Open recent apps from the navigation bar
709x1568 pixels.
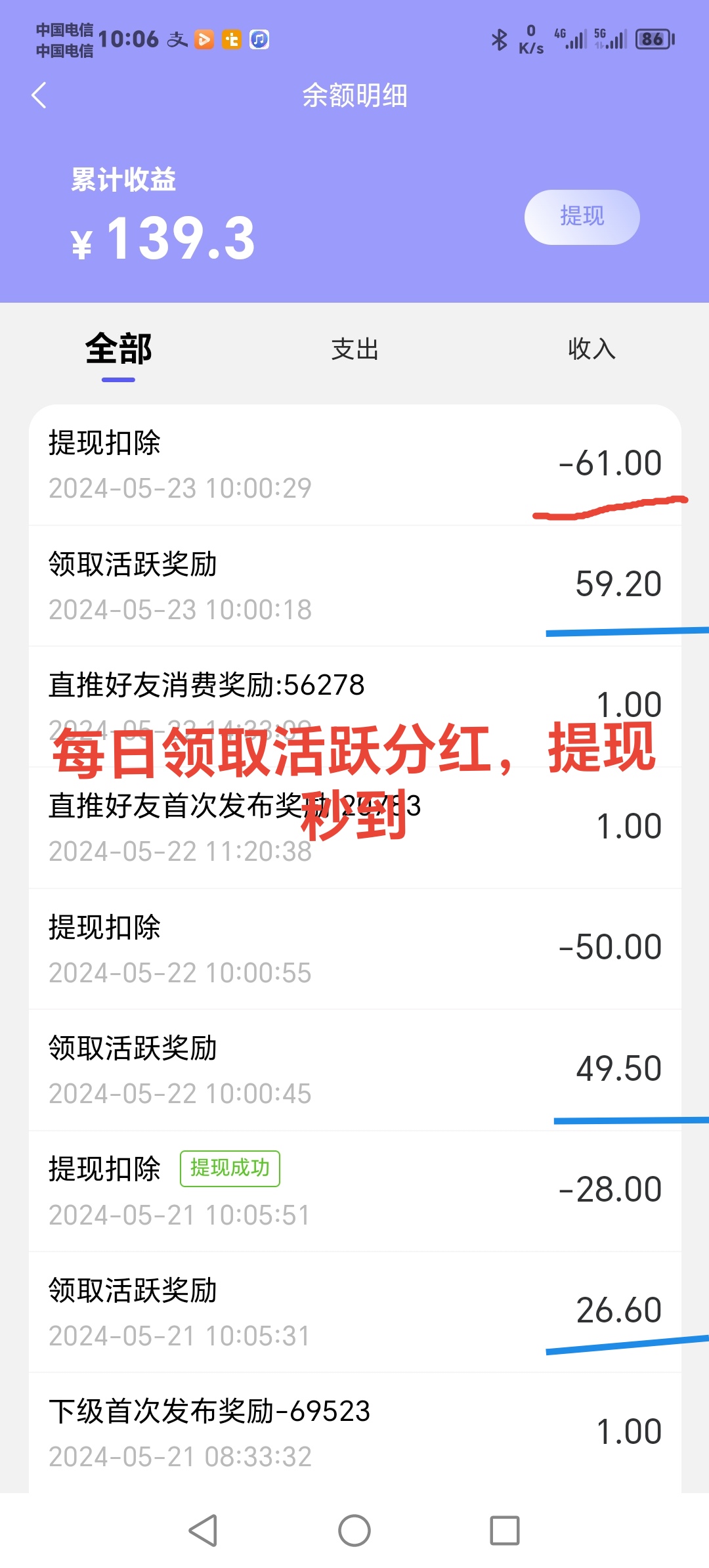(505, 1531)
